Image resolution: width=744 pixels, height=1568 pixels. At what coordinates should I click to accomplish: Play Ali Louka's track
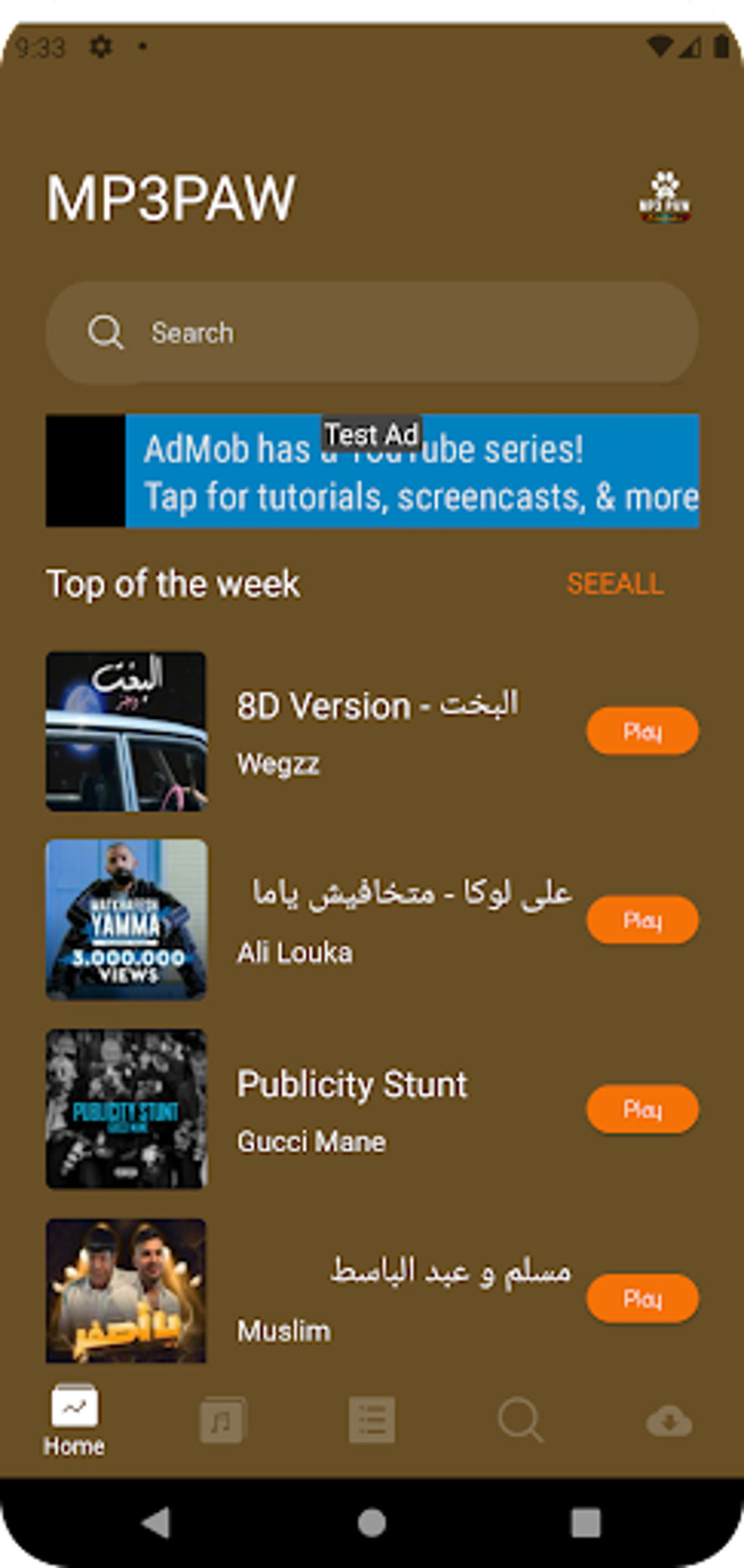(643, 921)
